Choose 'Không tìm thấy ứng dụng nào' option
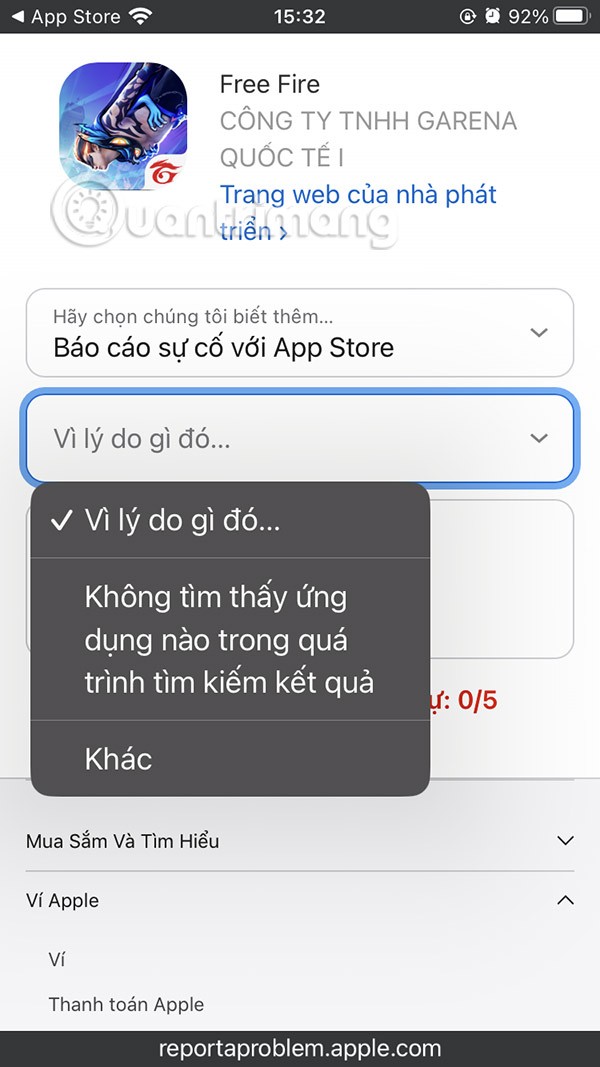Image resolution: width=600 pixels, height=1067 pixels. 230,639
